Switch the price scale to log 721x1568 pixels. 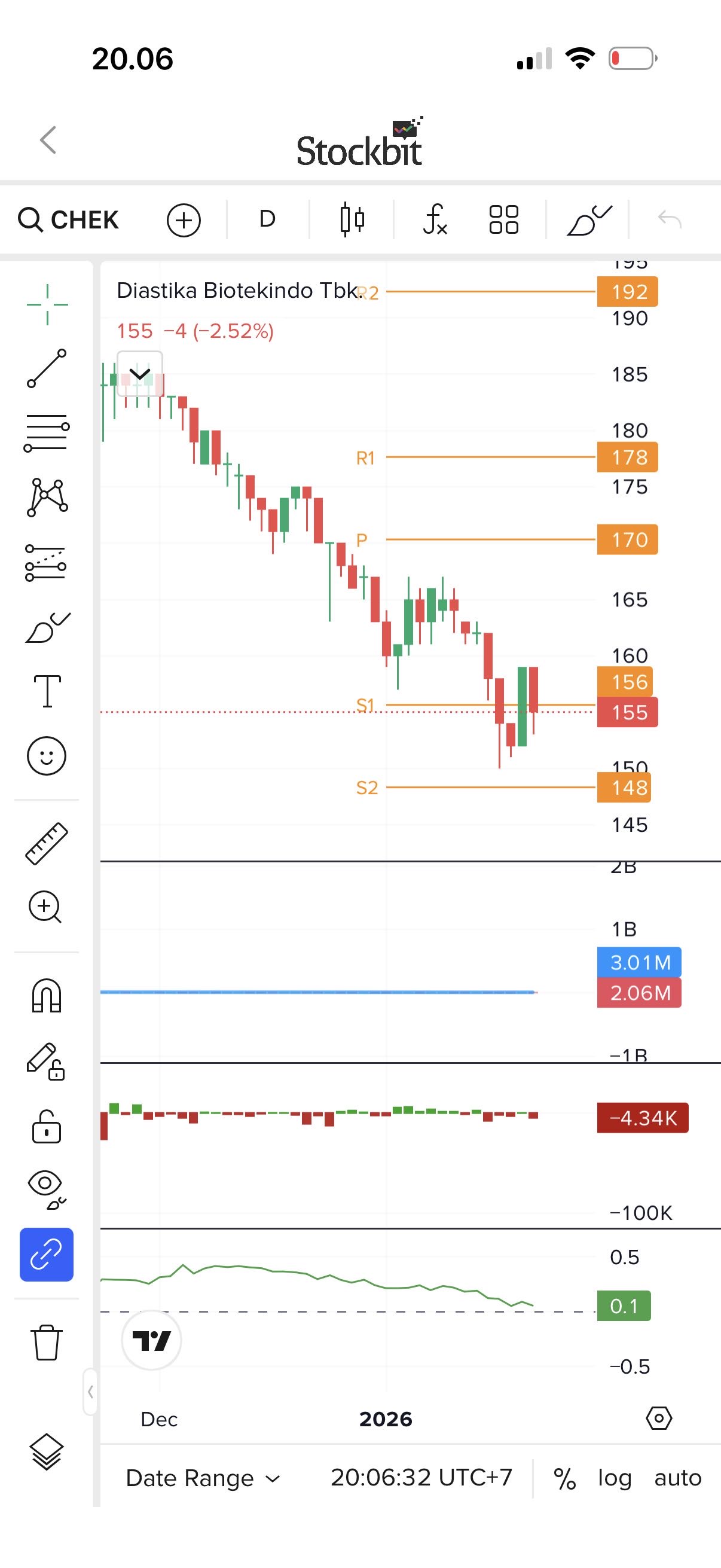click(x=615, y=1478)
